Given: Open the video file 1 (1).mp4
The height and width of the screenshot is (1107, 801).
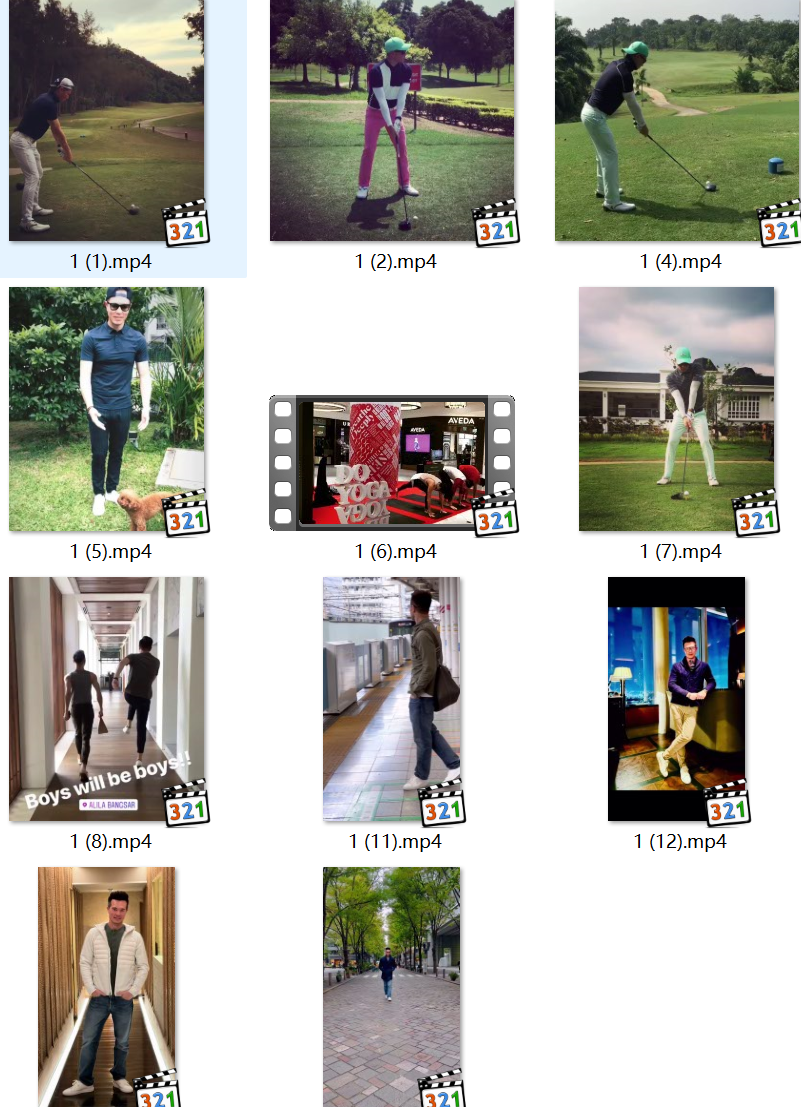Looking at the screenshot, I should click(x=107, y=121).
